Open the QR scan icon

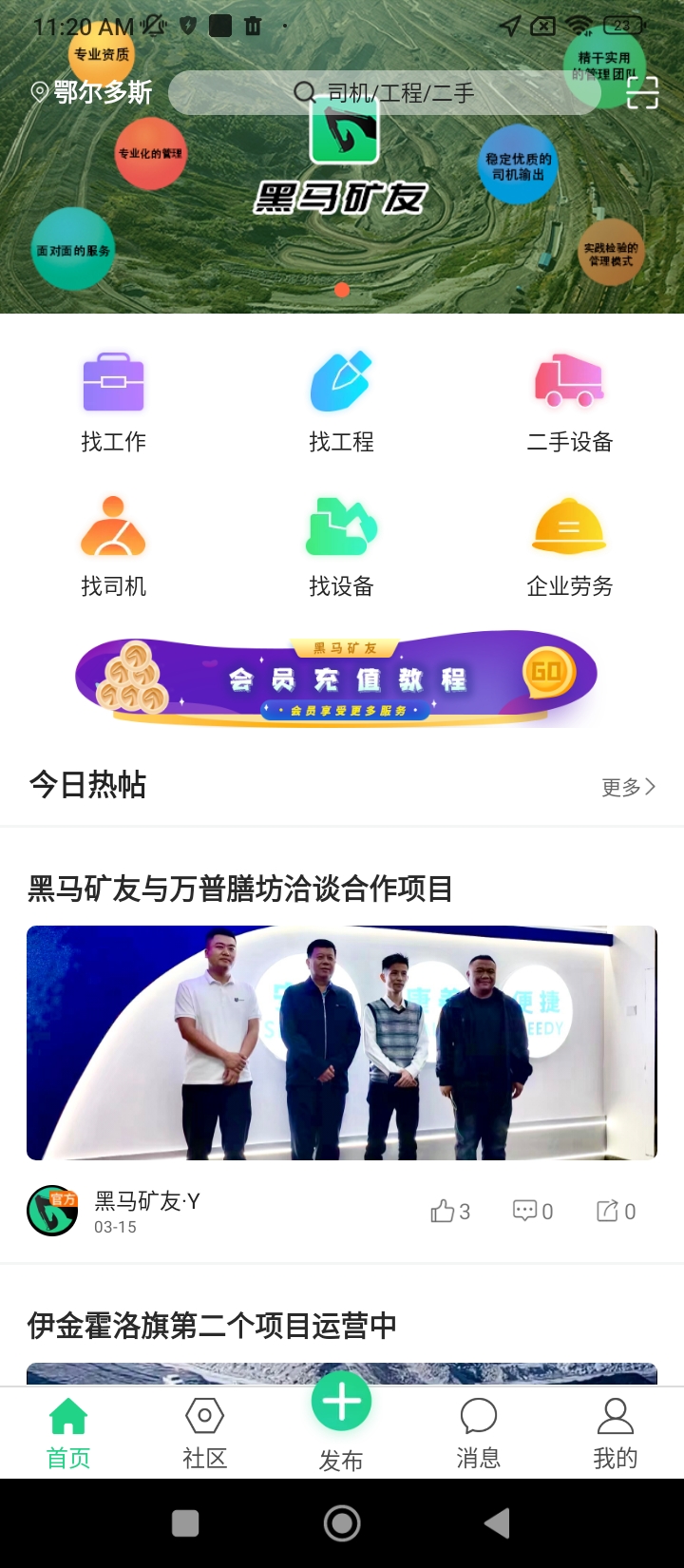click(642, 92)
